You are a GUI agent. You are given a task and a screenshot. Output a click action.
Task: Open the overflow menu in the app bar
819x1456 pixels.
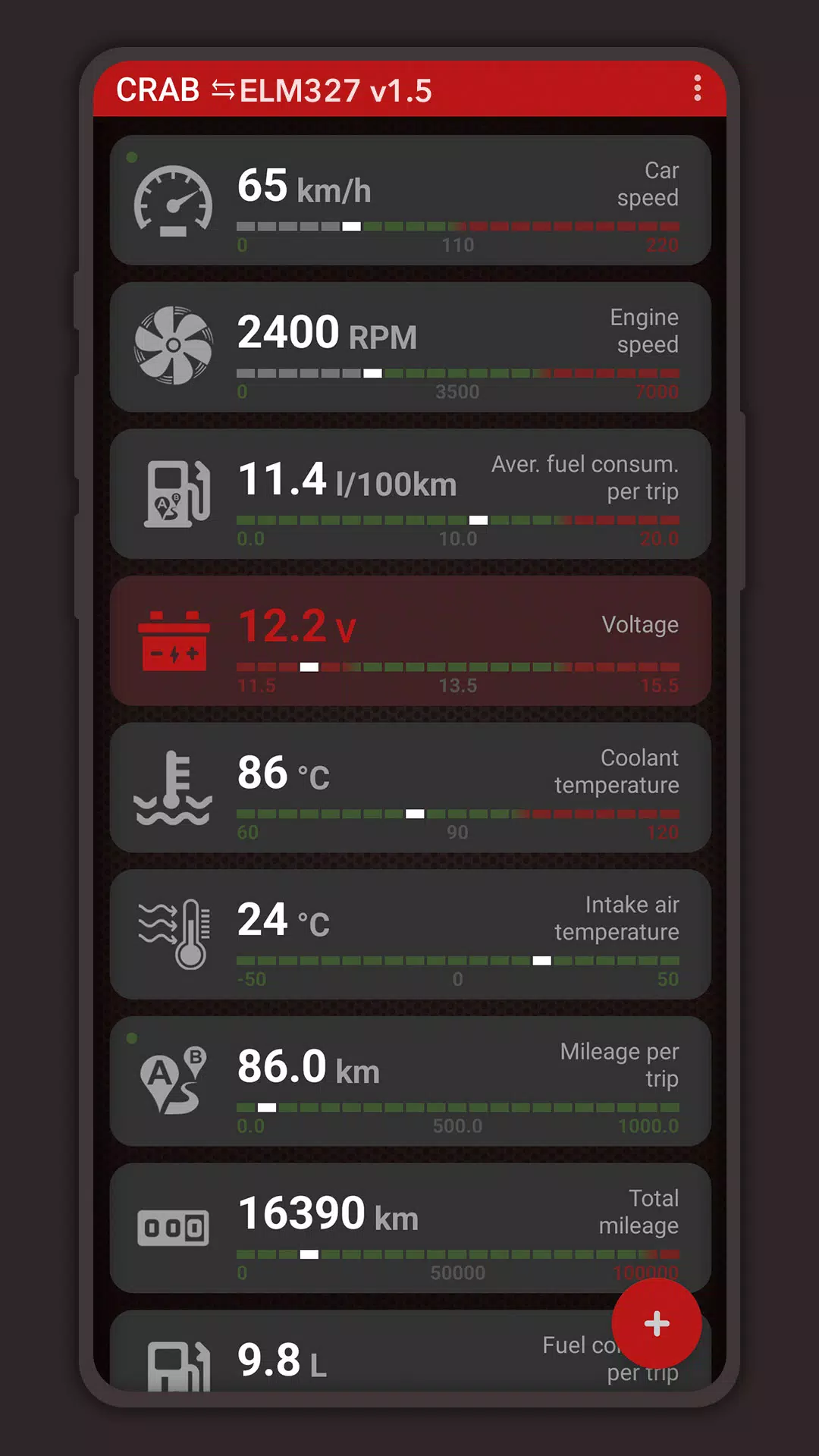(x=697, y=89)
